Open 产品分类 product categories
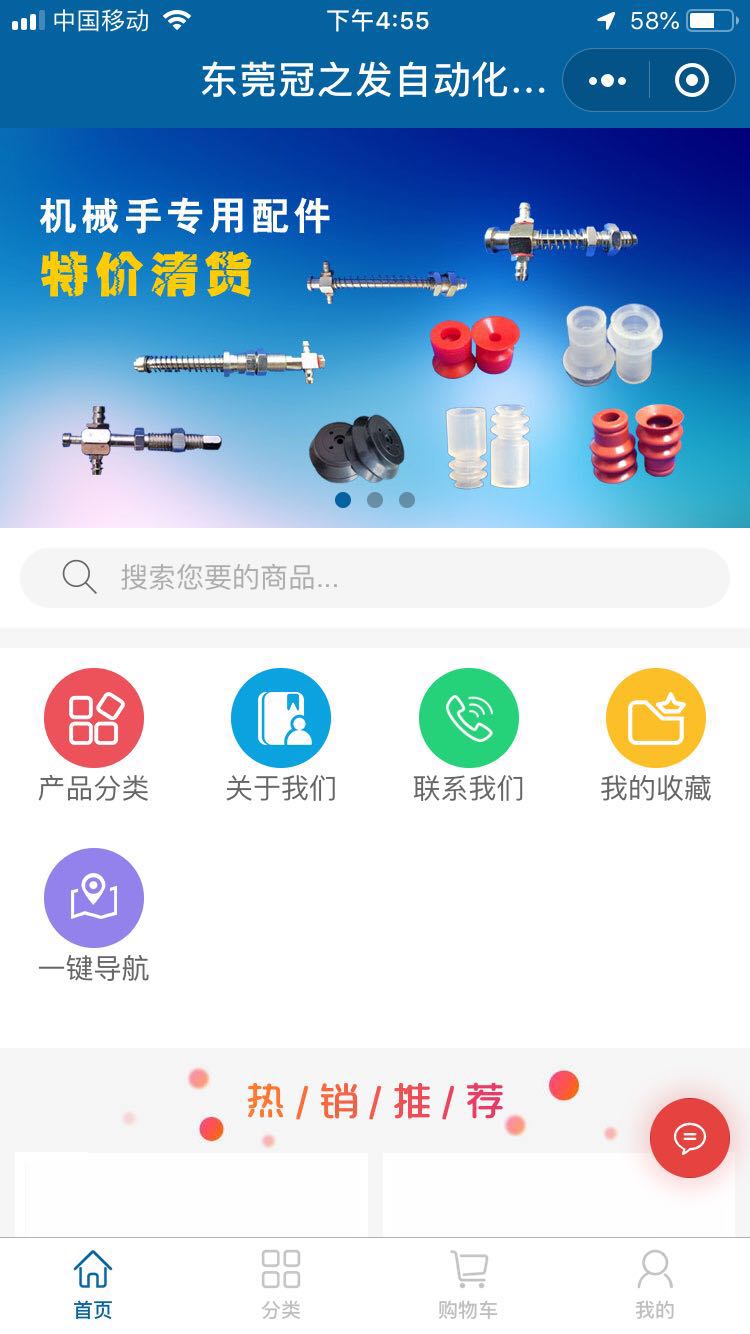This screenshot has height=1334, width=750. (94, 736)
